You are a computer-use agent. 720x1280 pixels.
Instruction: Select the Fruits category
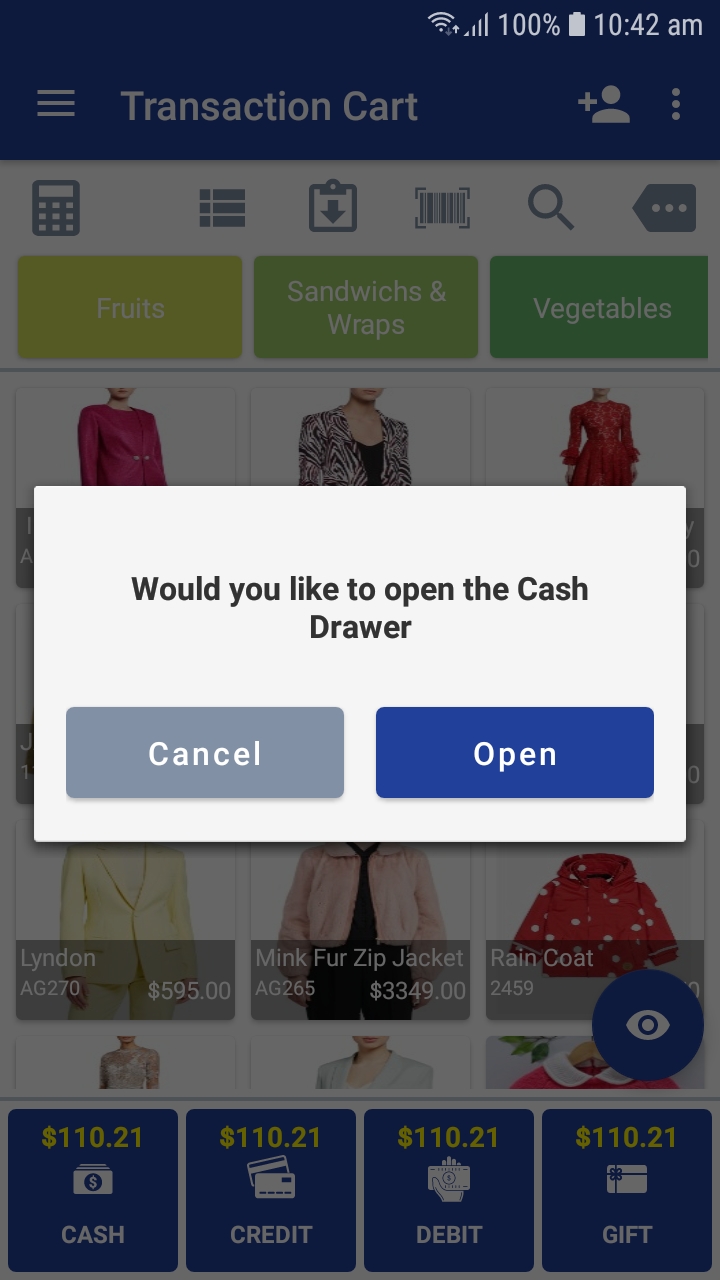pos(130,308)
